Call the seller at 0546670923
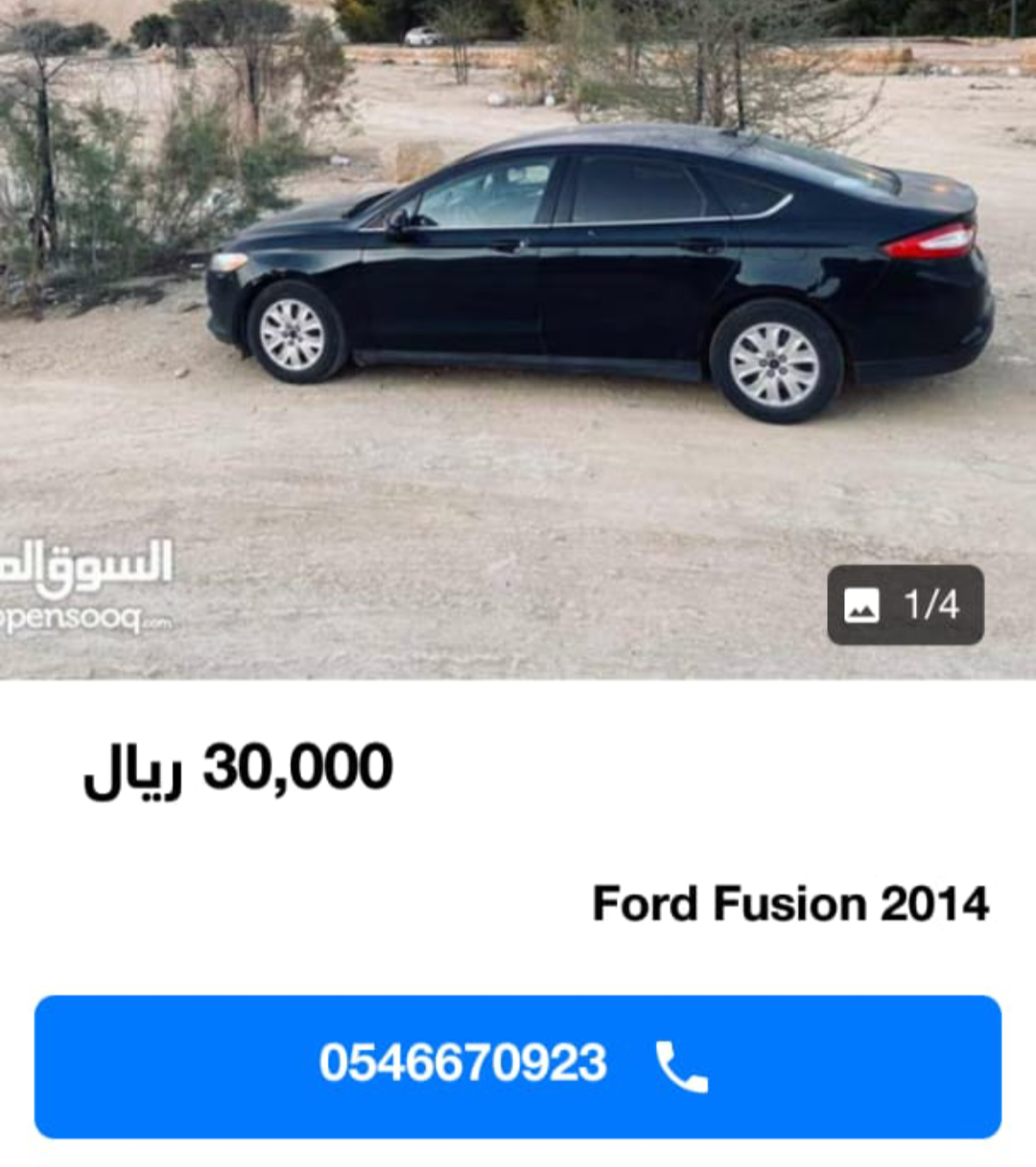Screen dimensions: 1036x1167 pos(518,1065)
